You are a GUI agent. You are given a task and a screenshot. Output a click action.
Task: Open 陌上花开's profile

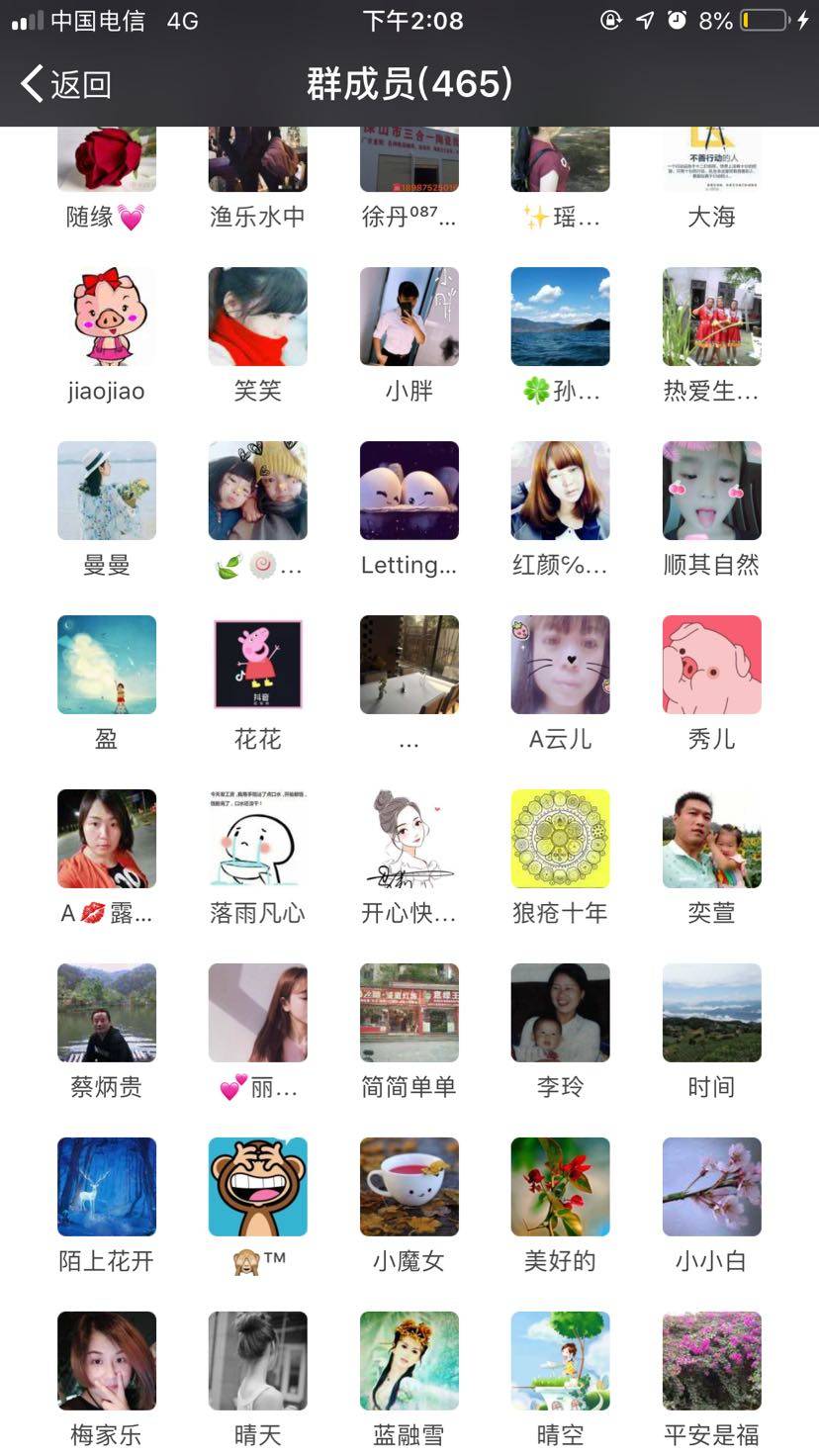(x=107, y=1187)
